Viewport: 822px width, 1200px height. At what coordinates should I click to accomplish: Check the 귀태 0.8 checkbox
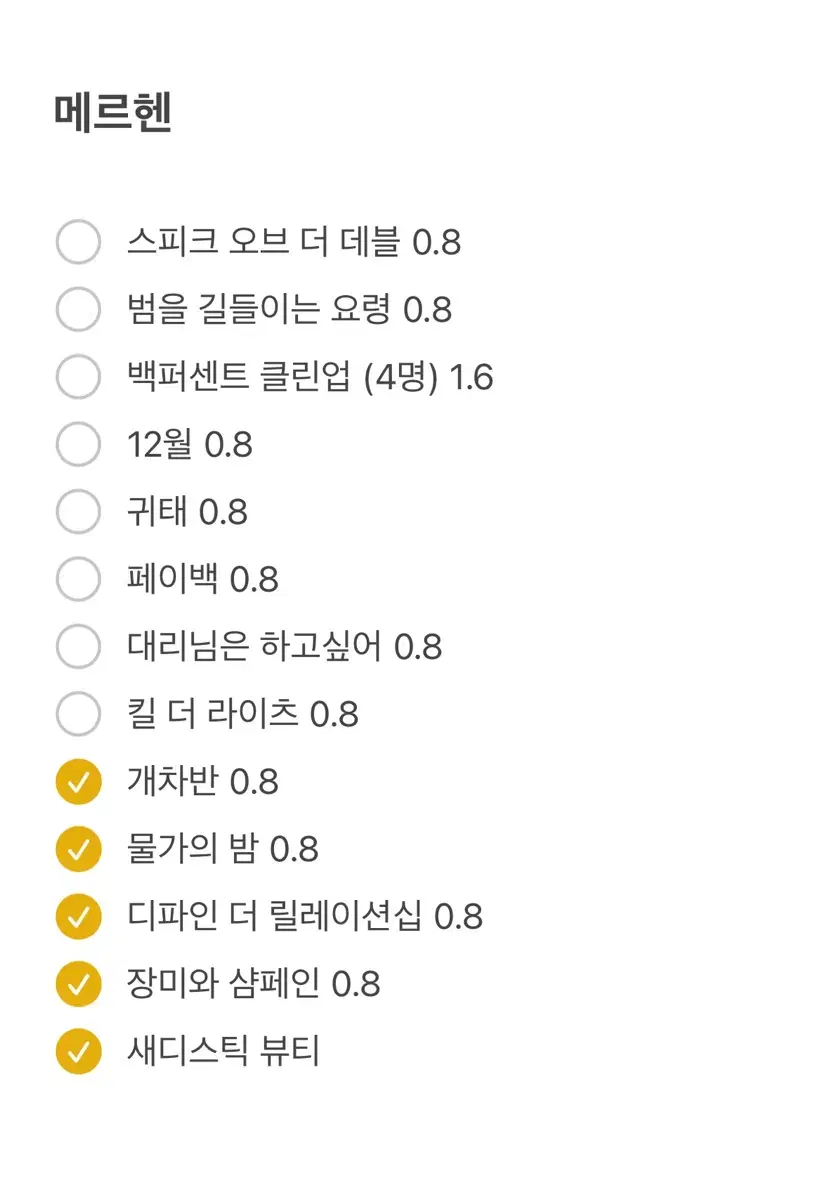[78, 512]
